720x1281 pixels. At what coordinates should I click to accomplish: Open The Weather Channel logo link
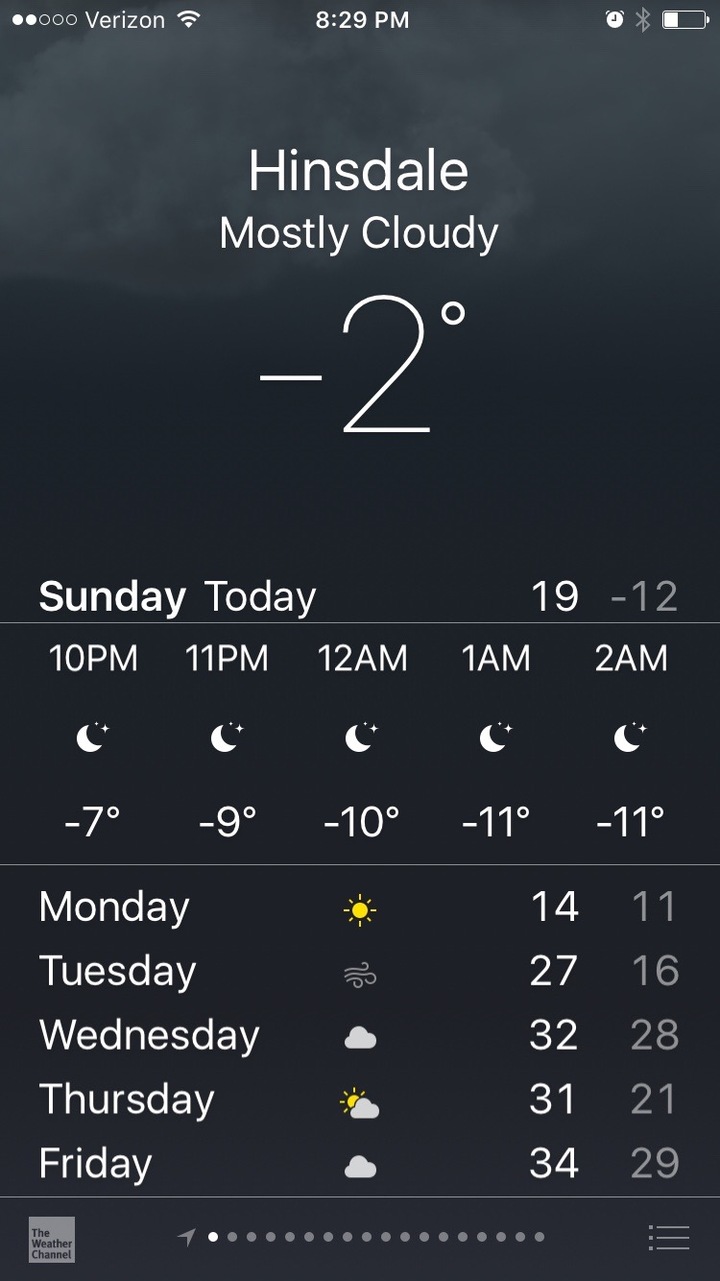pos(52,1239)
